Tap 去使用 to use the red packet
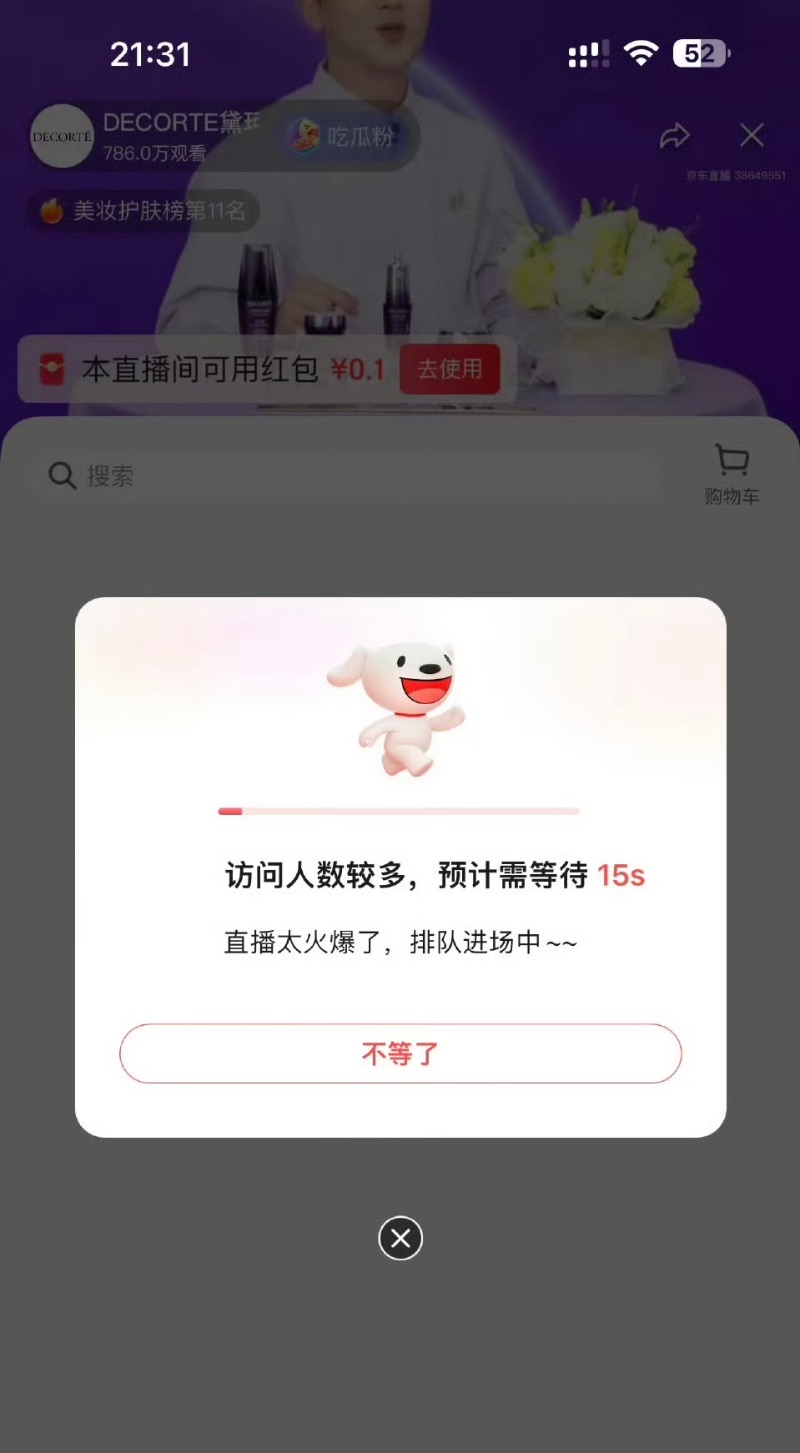Screen dimensions: 800x1453 449,369
